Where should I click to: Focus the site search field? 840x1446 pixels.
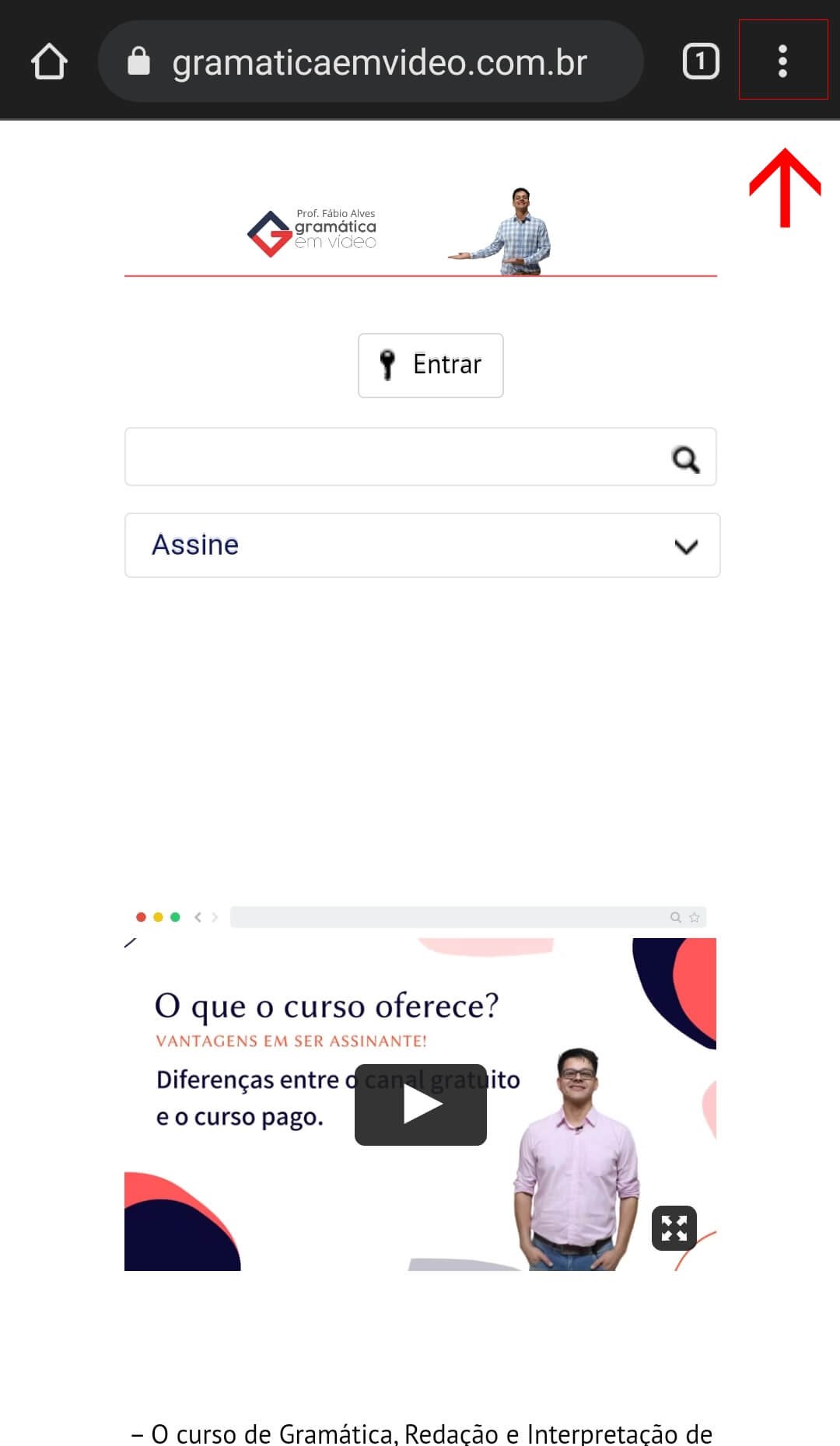pyautogui.click(x=393, y=457)
